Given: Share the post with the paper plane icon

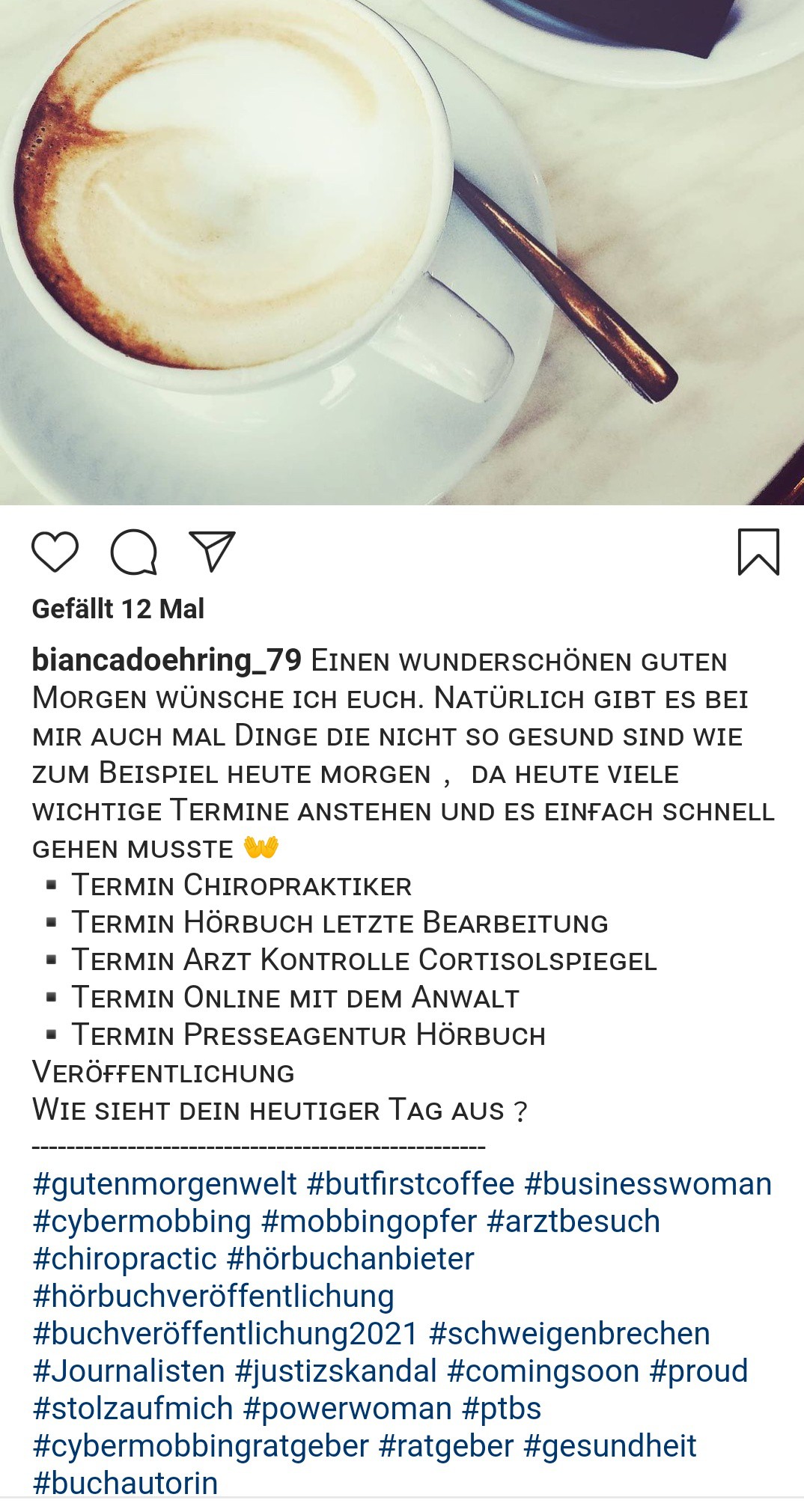Looking at the screenshot, I should click(213, 552).
